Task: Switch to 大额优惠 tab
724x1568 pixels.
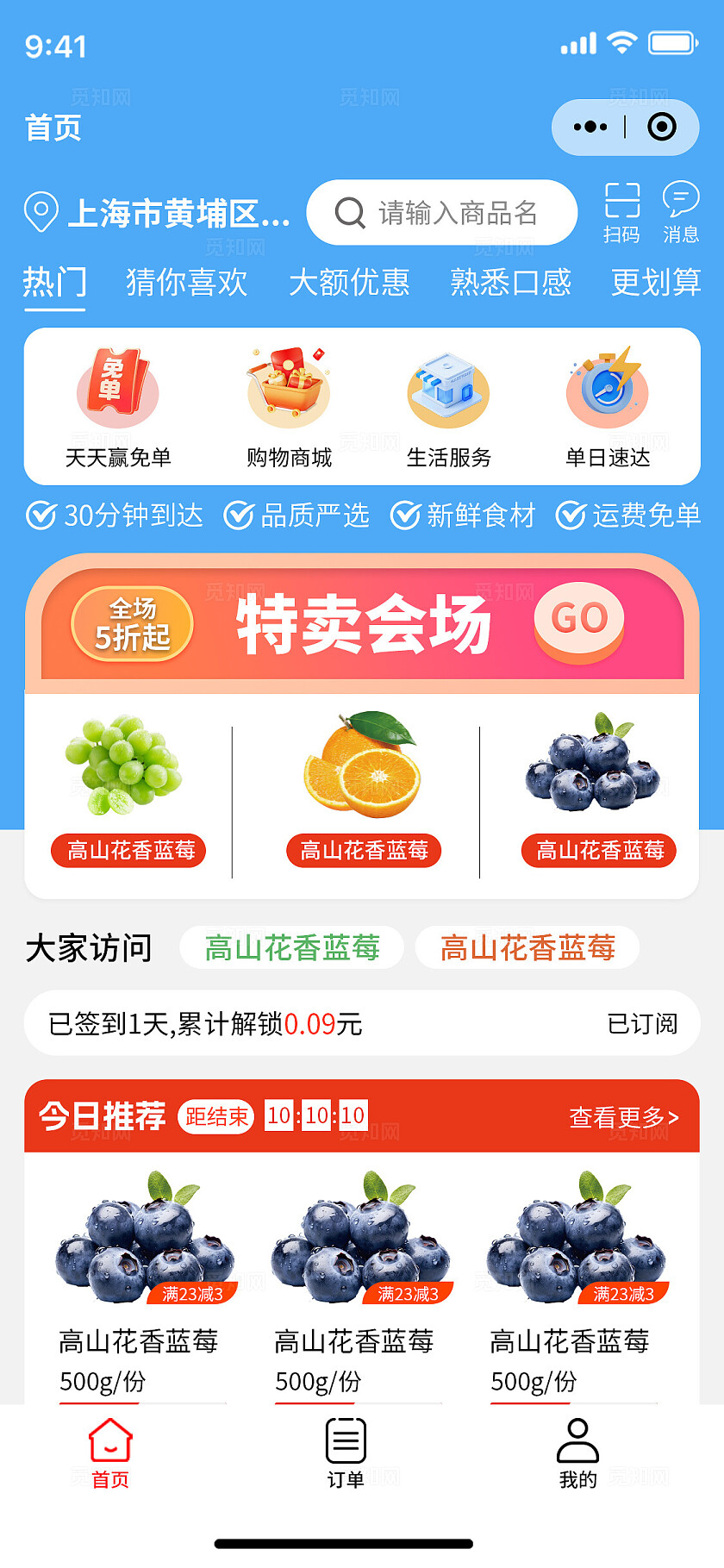Action: (350, 283)
